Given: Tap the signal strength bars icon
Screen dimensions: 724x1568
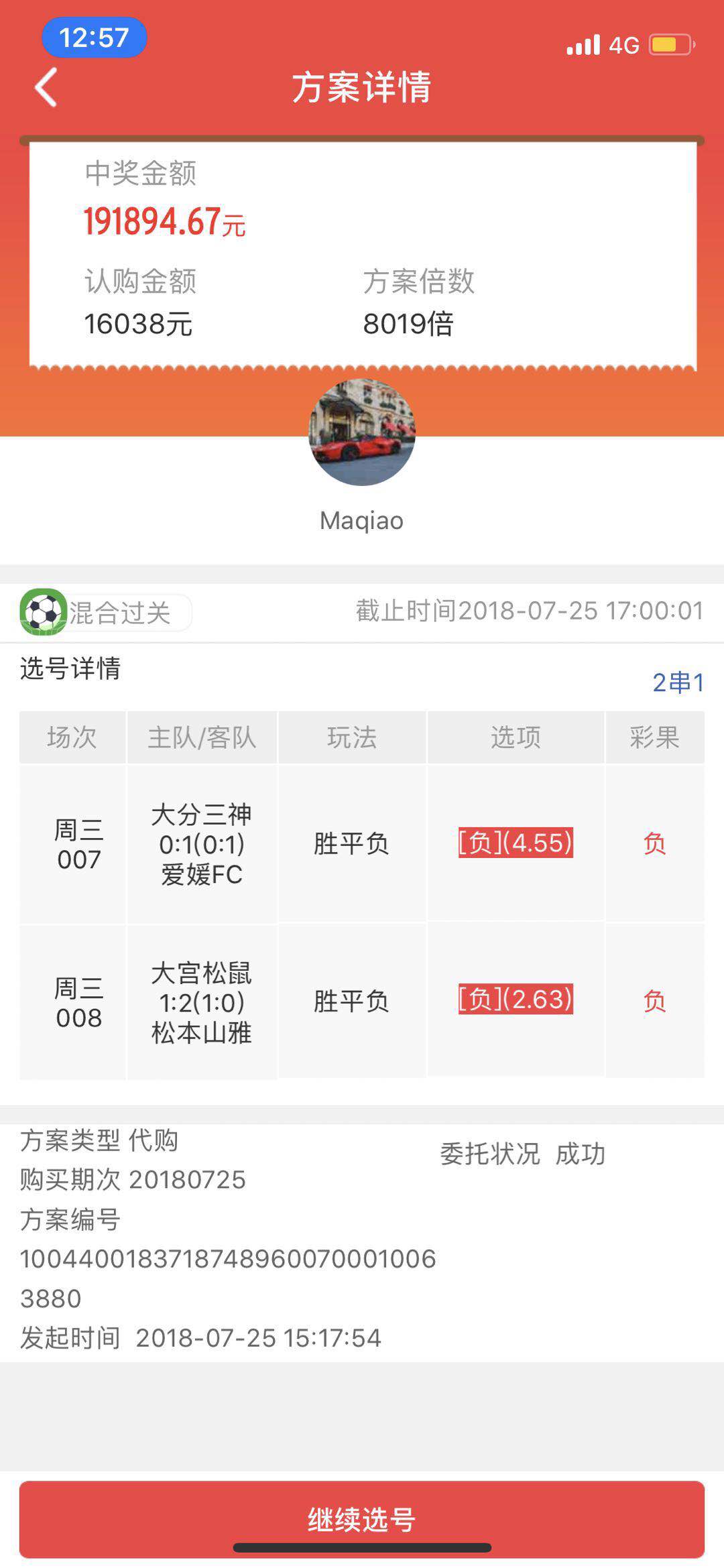Looking at the screenshot, I should click(583, 44).
